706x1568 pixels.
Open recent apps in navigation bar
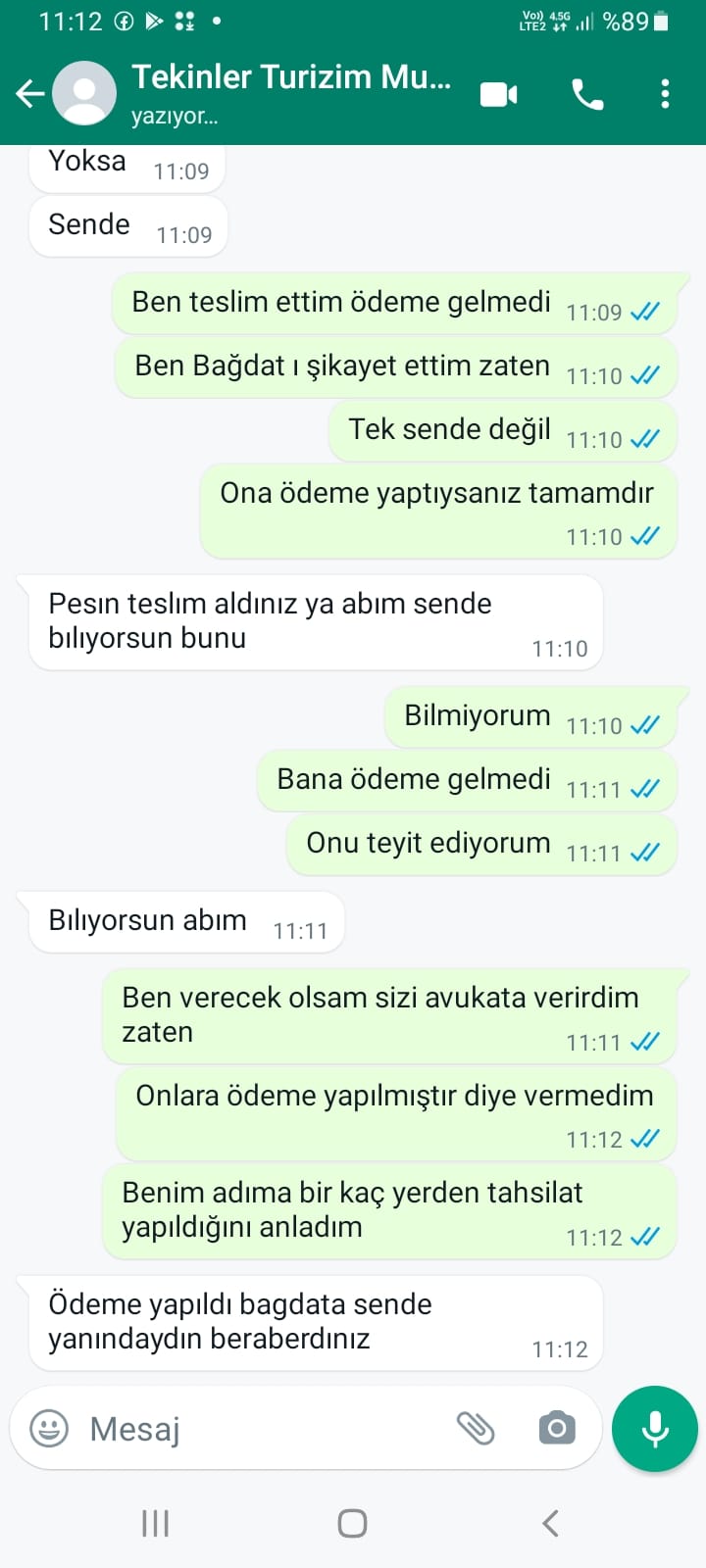[156, 1523]
